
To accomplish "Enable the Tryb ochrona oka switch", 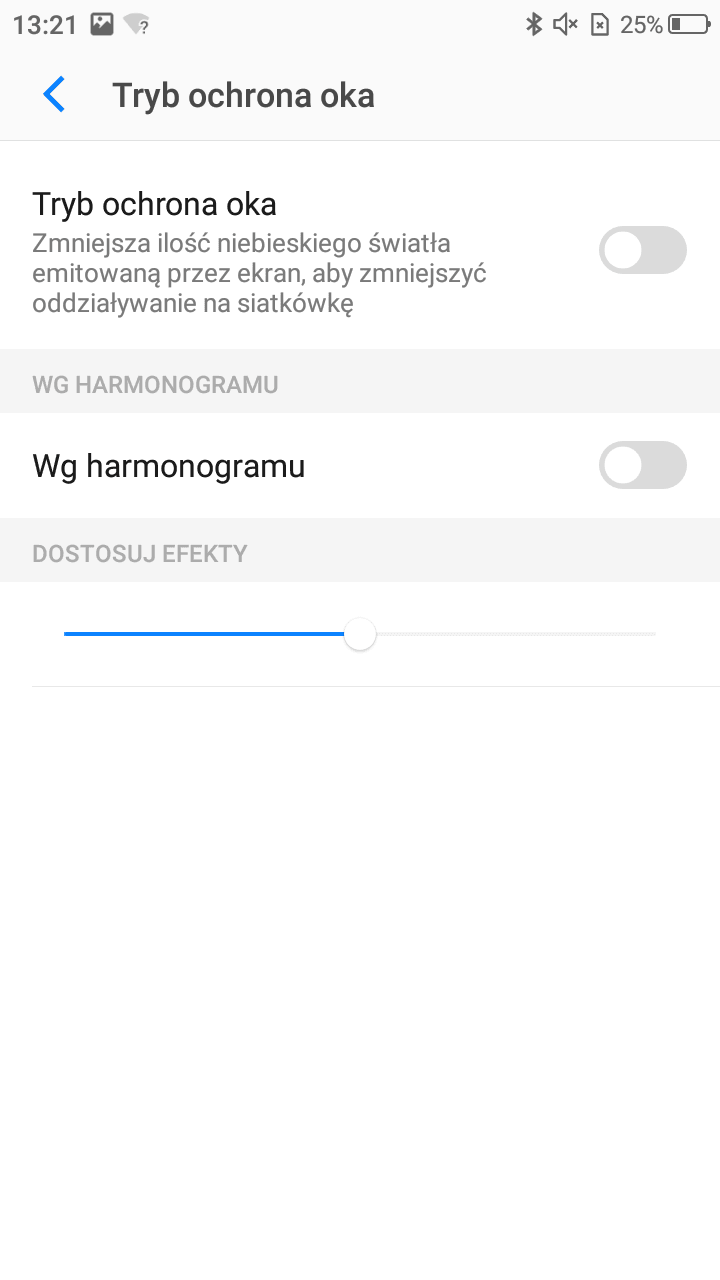I will coord(643,250).
